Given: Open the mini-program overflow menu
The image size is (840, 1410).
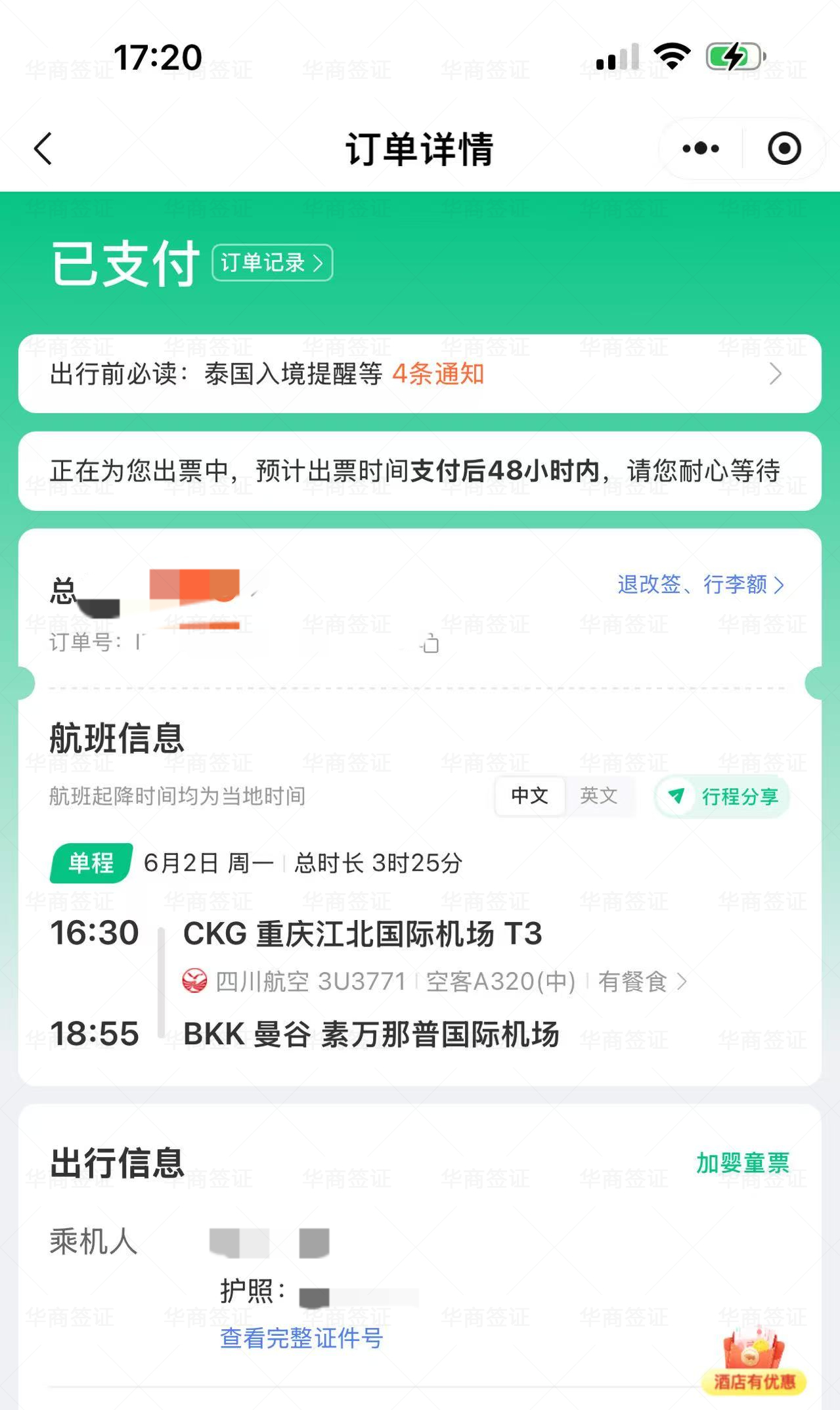Looking at the screenshot, I should pos(701,148).
